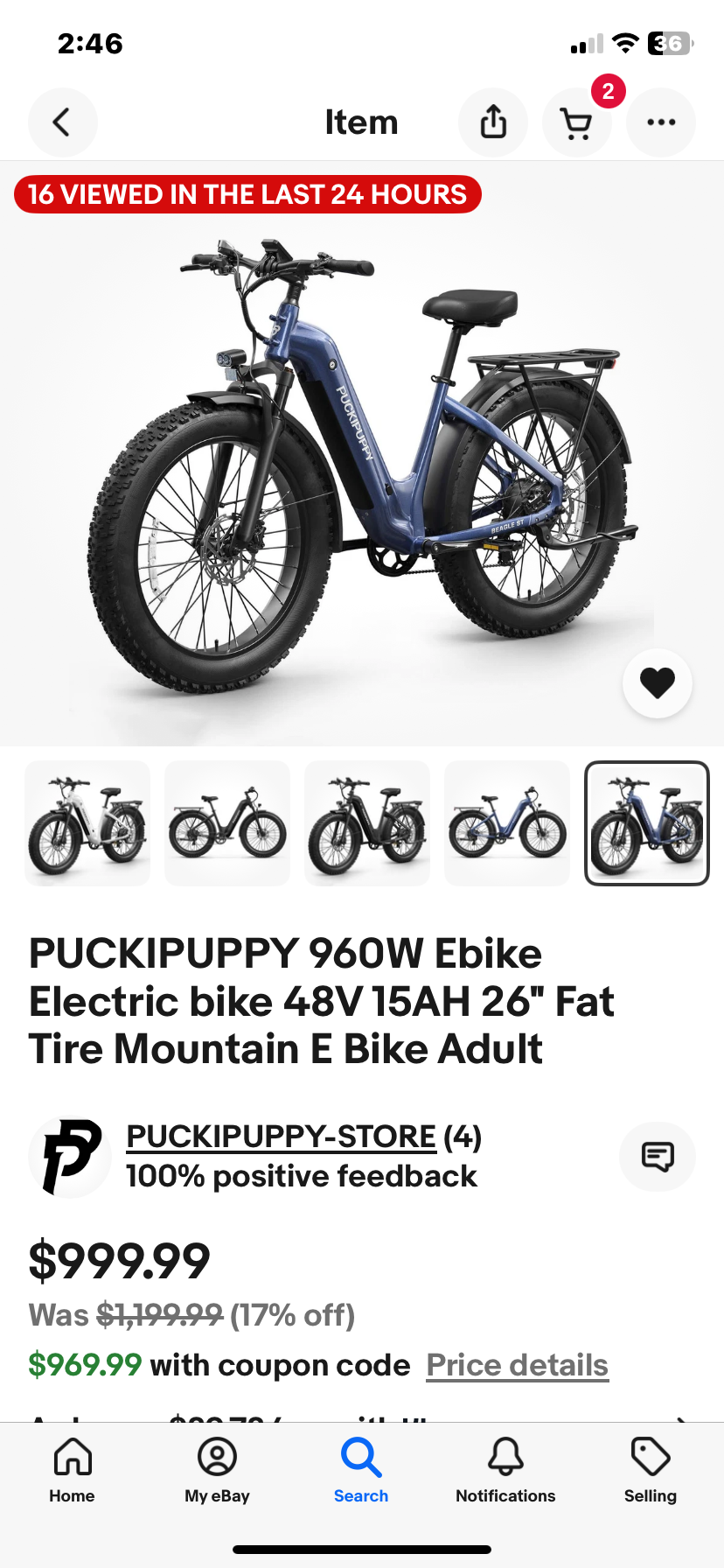
Task: Go back to the previous screen
Action: [62, 122]
